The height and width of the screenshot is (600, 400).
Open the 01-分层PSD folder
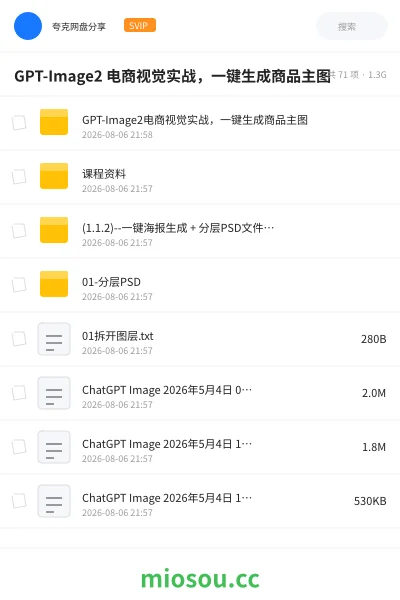[200, 285]
